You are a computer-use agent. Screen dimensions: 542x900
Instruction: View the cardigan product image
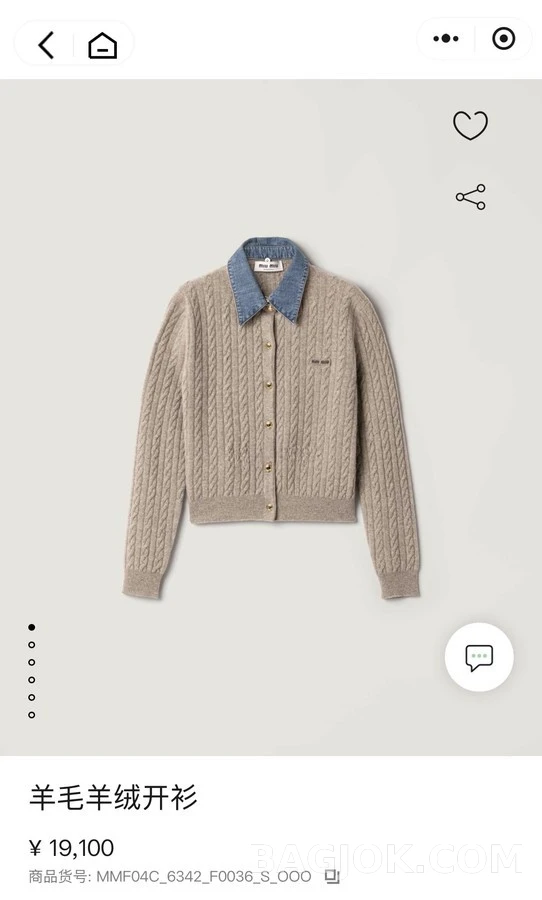[x=271, y=418]
